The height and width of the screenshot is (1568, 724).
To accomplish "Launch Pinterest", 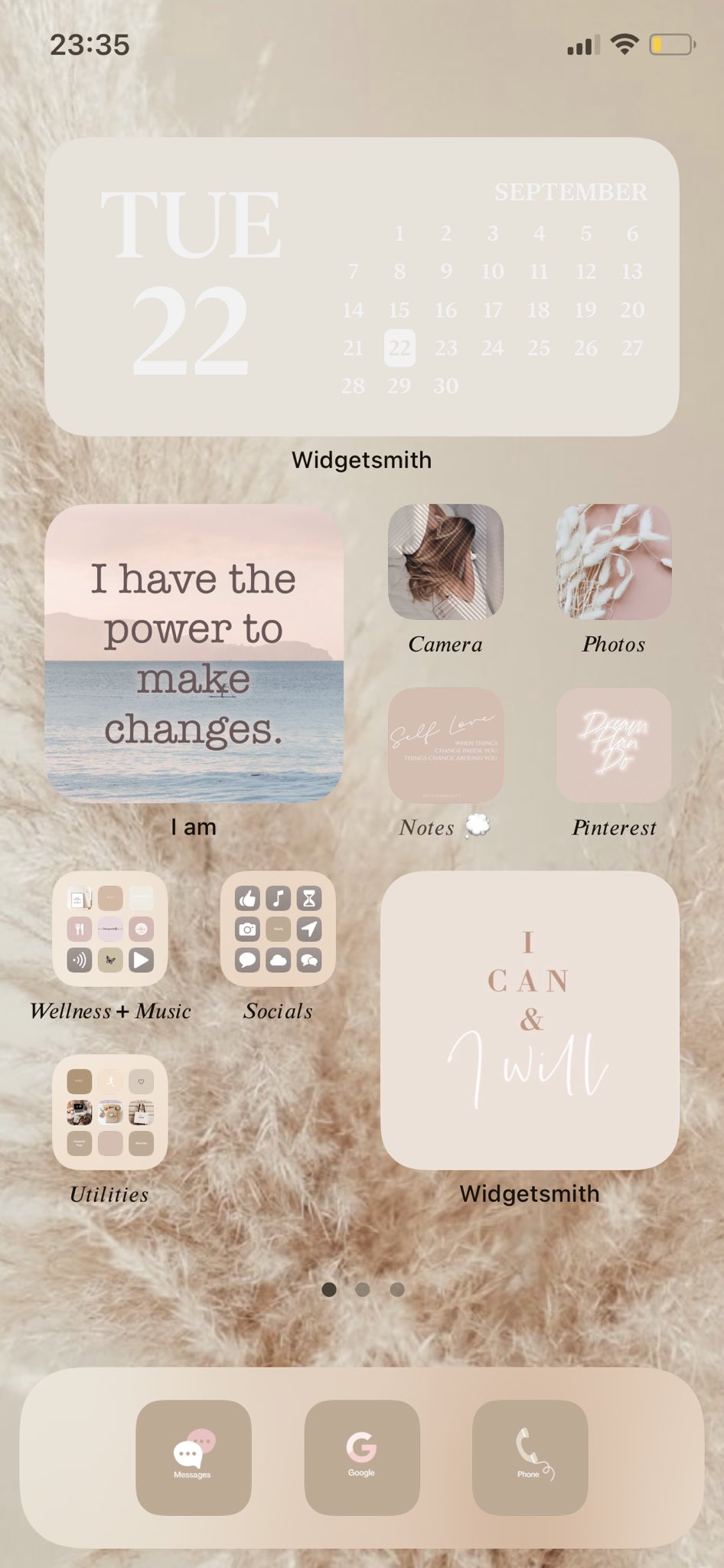I will click(614, 745).
